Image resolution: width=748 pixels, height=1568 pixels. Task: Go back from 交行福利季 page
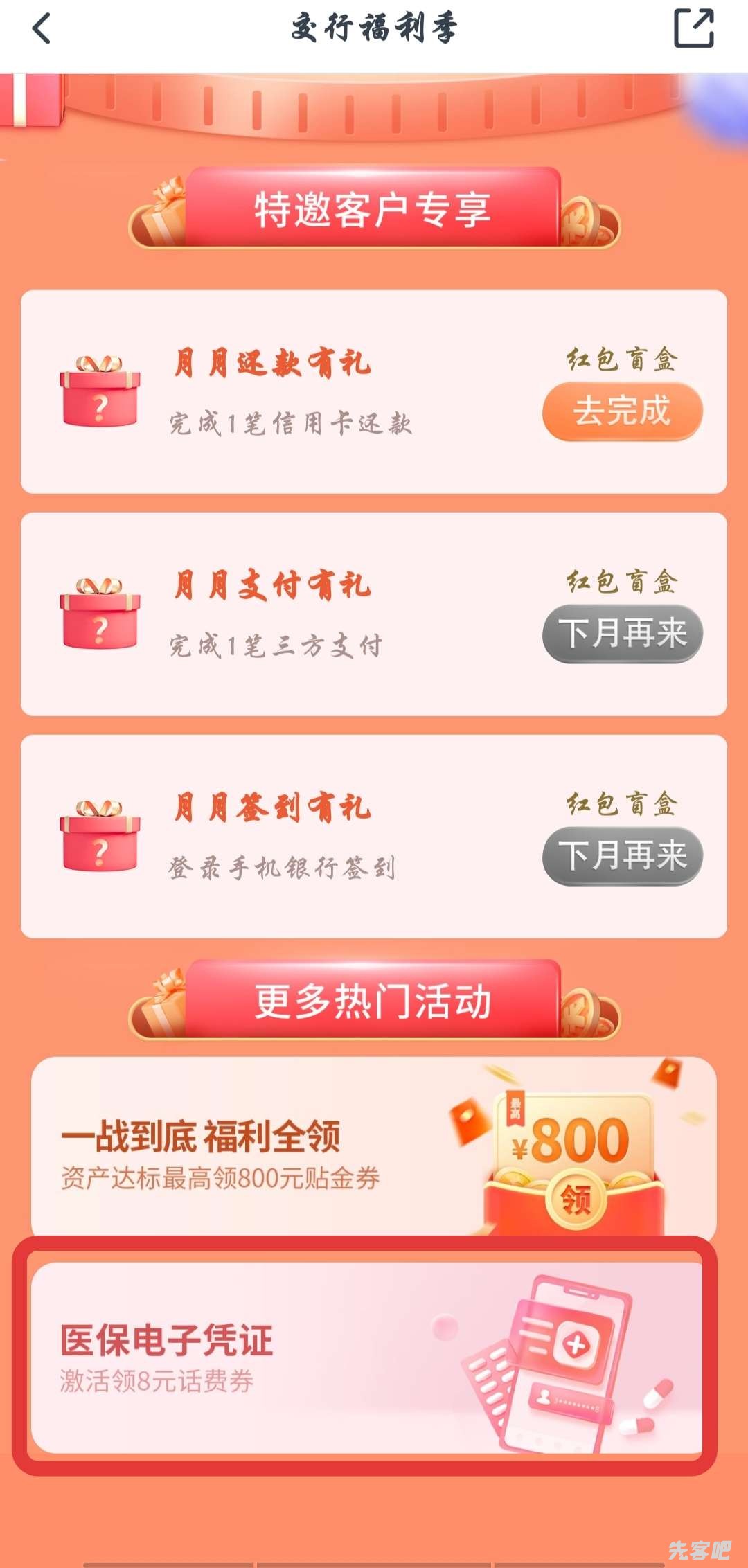tap(42, 29)
